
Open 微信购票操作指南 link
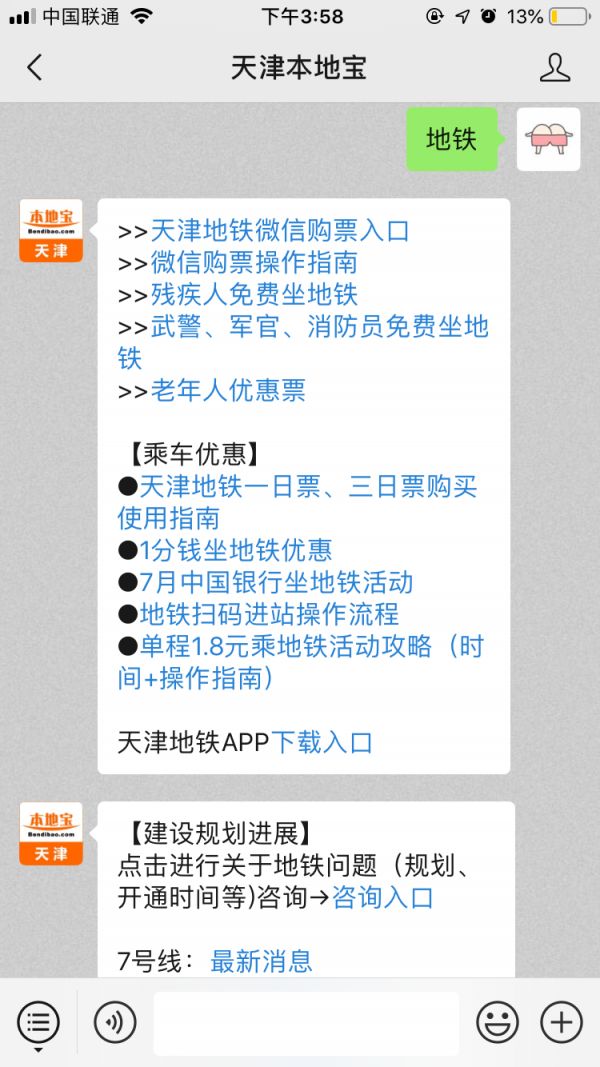(x=254, y=263)
